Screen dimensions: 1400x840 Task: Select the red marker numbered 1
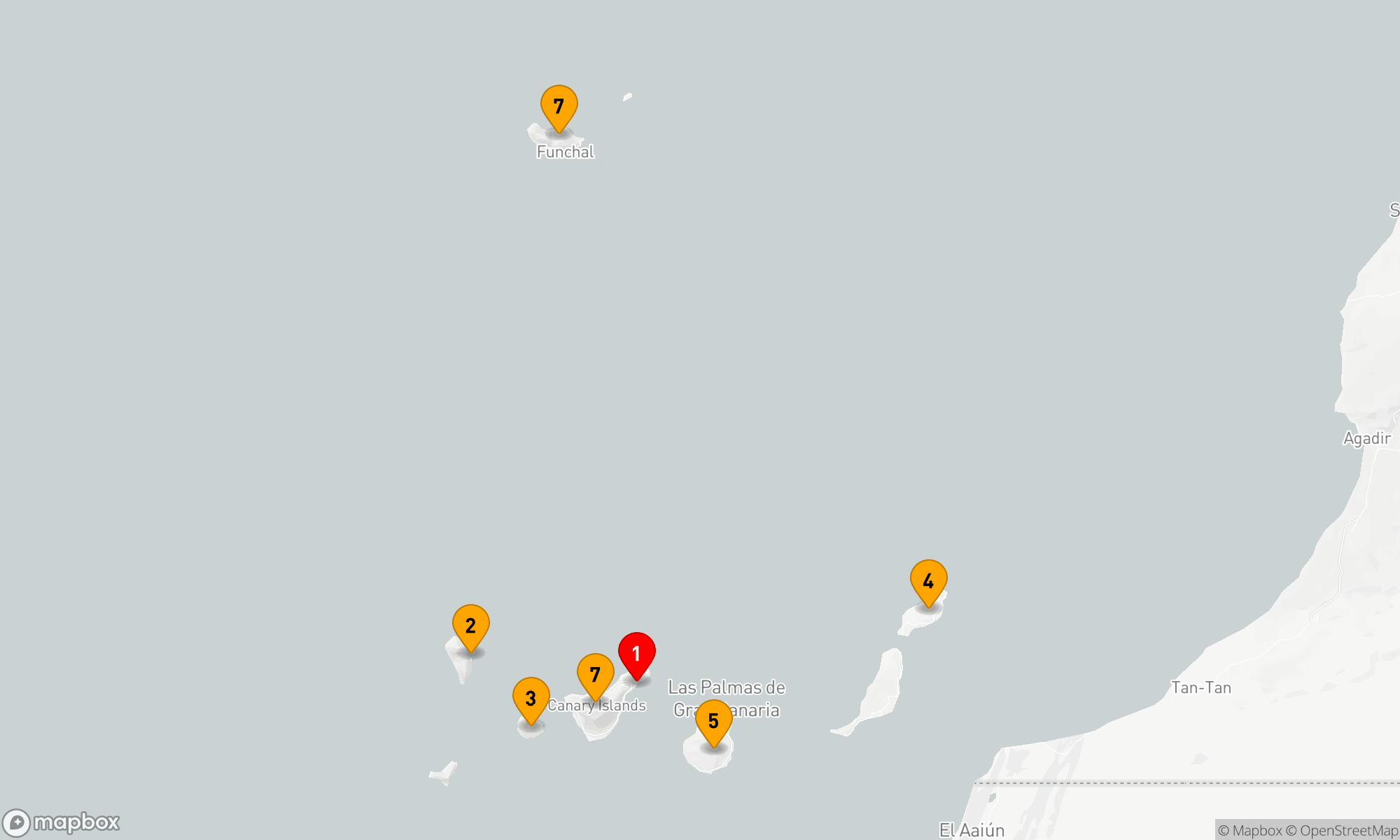tap(636, 654)
